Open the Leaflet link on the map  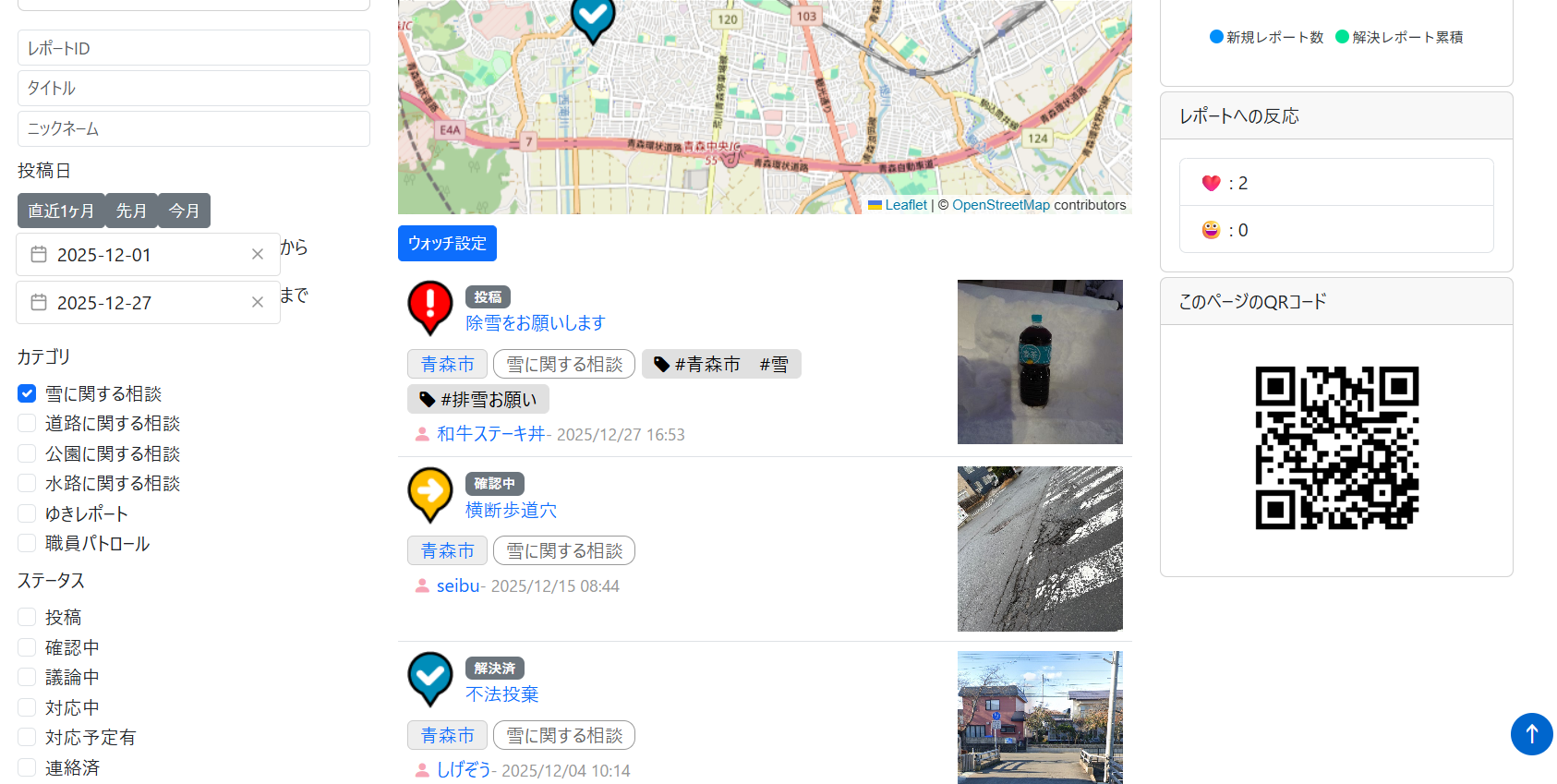coord(905,205)
